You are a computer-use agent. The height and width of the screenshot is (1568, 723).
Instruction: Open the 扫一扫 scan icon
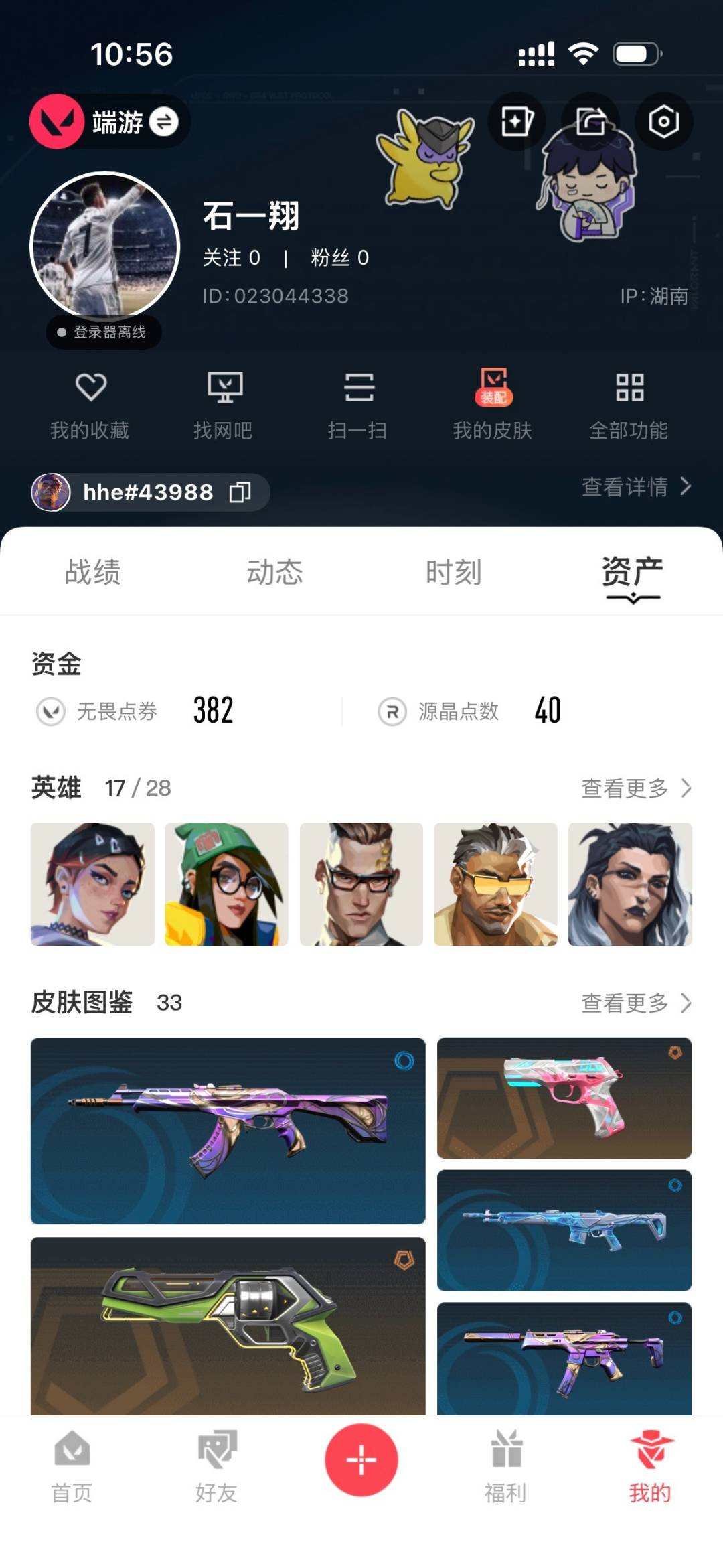[360, 403]
